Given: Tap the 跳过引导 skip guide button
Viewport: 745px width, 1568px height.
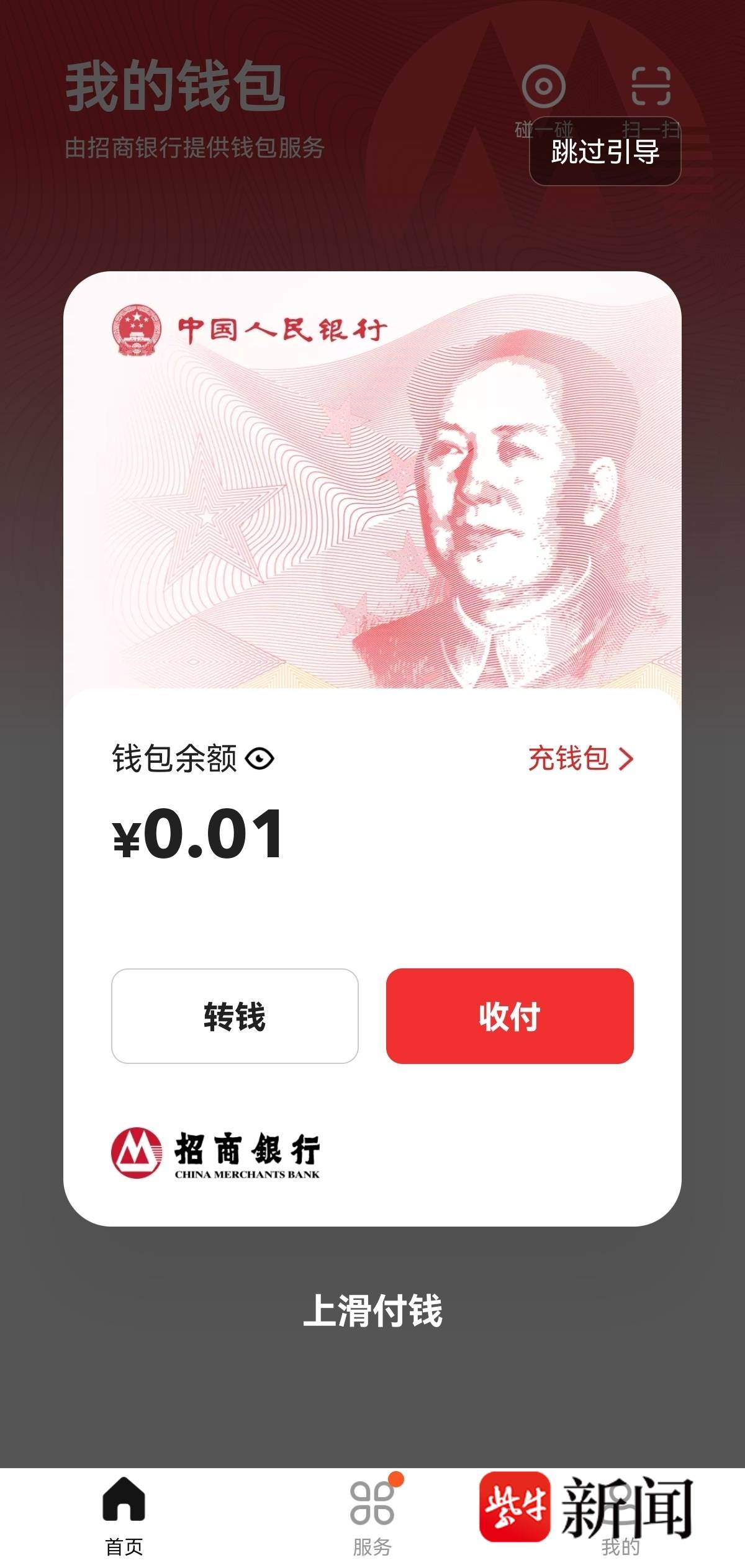Looking at the screenshot, I should tap(605, 151).
